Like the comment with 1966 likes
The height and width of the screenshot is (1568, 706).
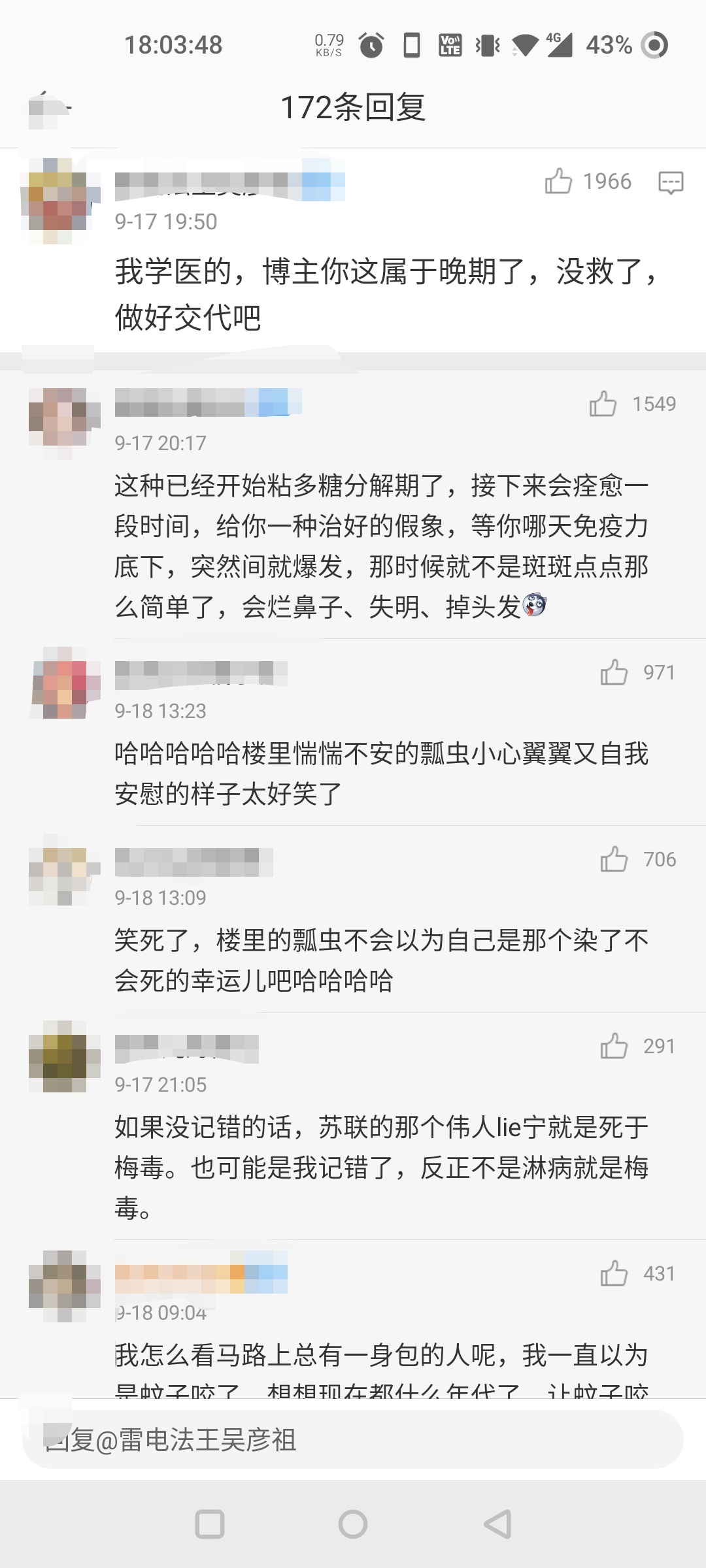[x=558, y=182]
